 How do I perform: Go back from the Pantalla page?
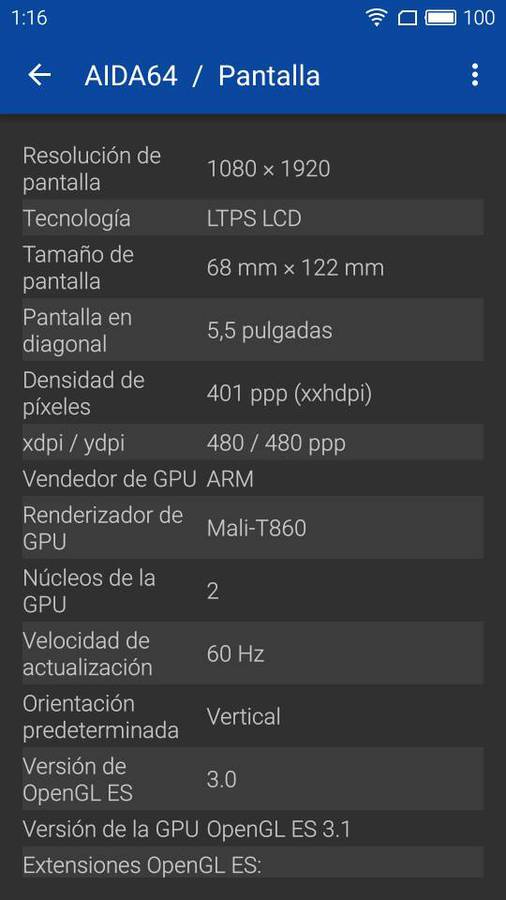40,75
